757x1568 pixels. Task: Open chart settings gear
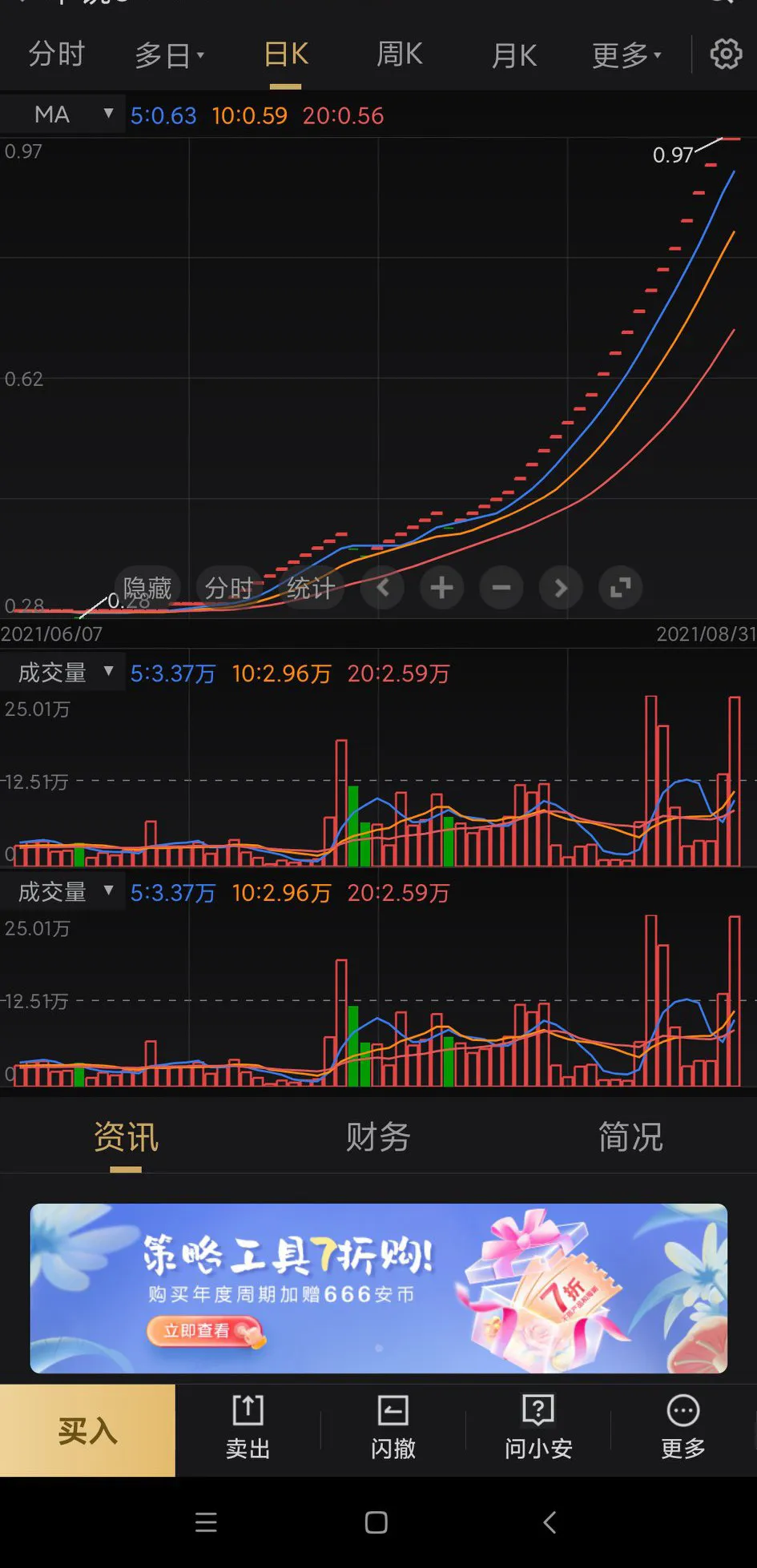point(726,54)
